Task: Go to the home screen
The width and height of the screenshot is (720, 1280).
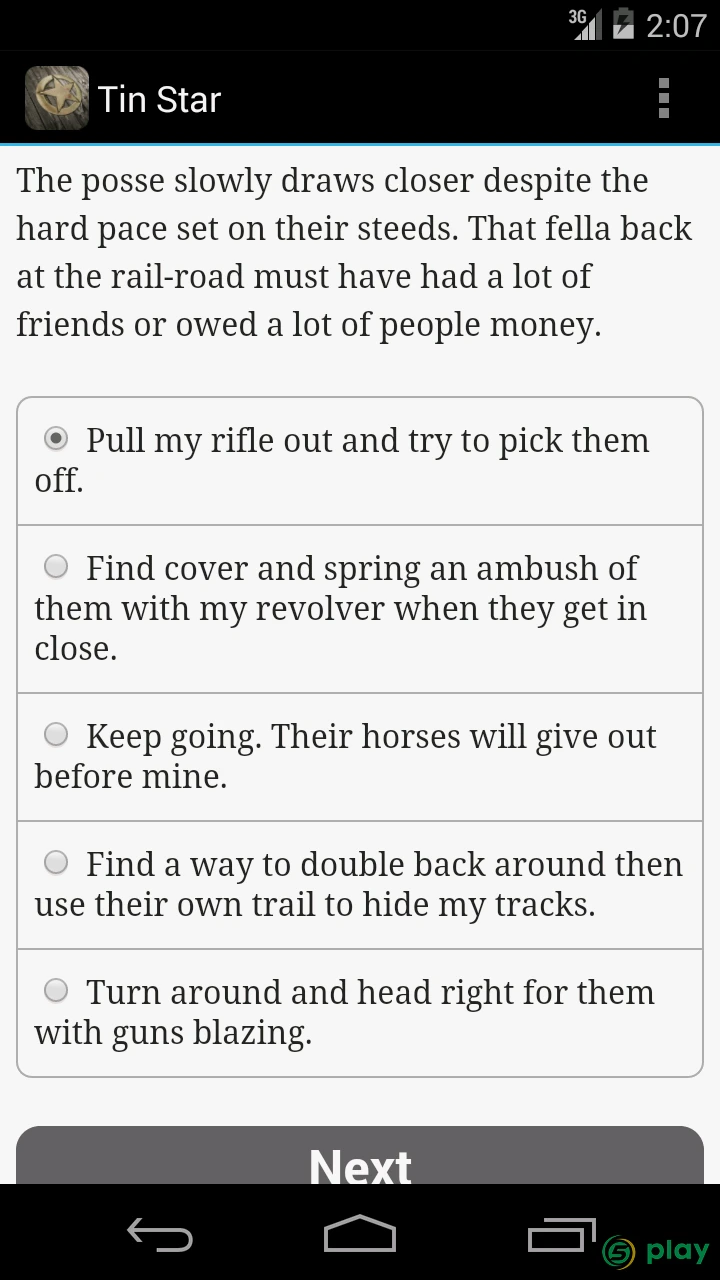Action: click(x=360, y=1234)
